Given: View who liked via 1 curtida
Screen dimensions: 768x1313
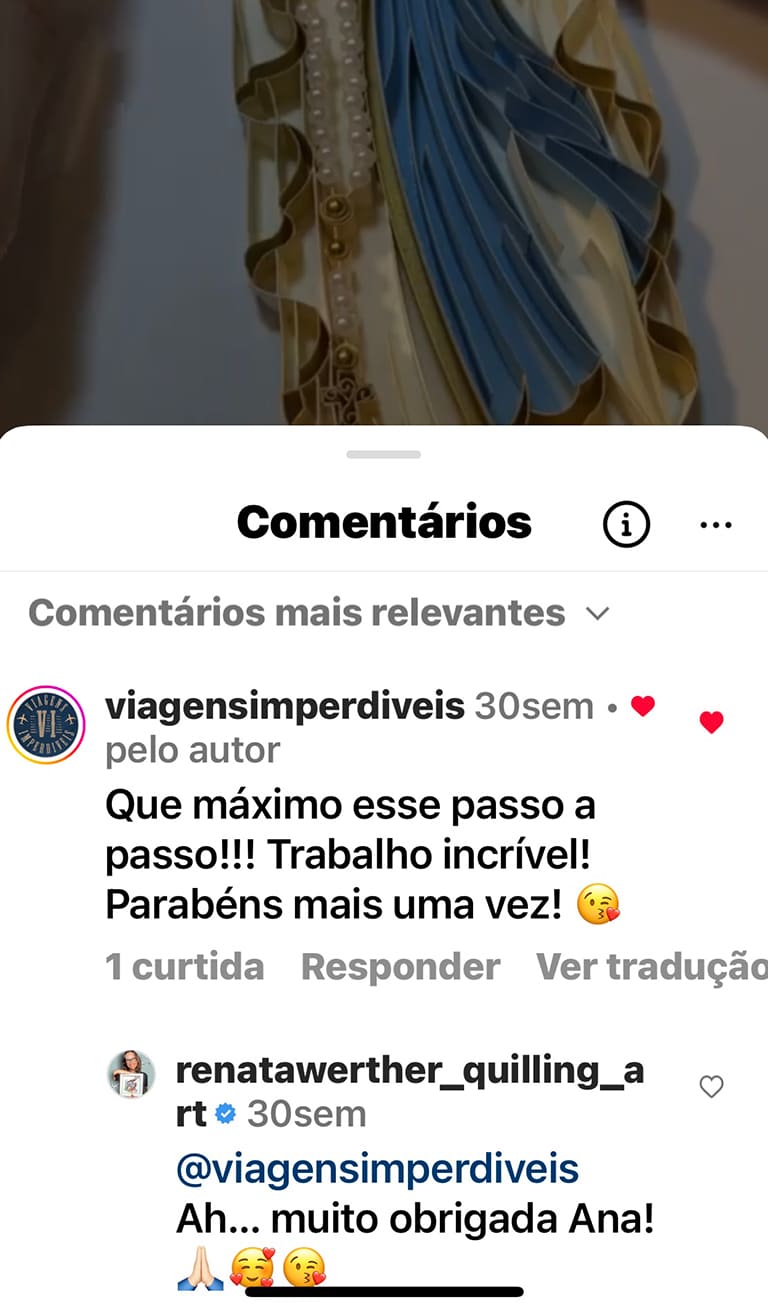Looking at the screenshot, I should 185,966.
